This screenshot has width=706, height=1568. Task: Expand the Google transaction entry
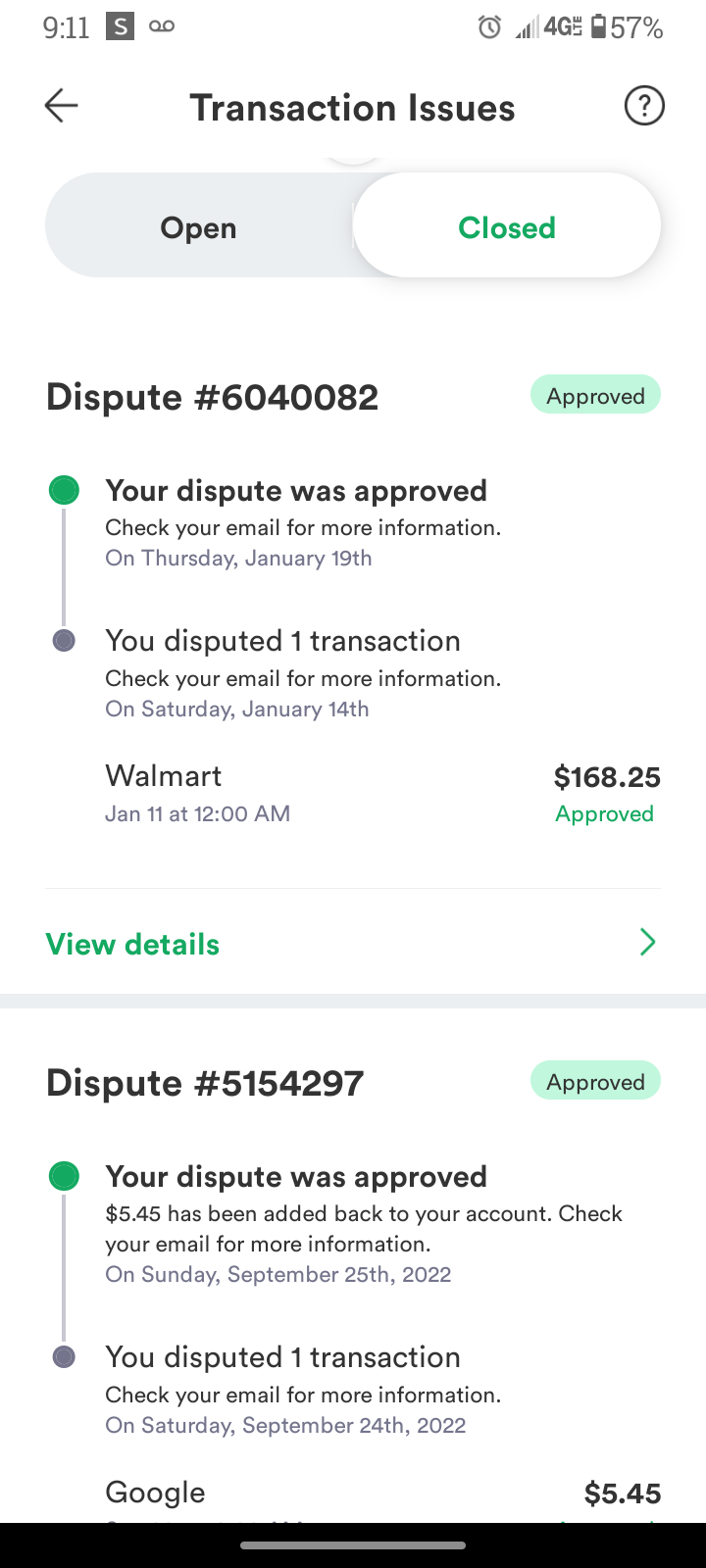coord(353,1493)
